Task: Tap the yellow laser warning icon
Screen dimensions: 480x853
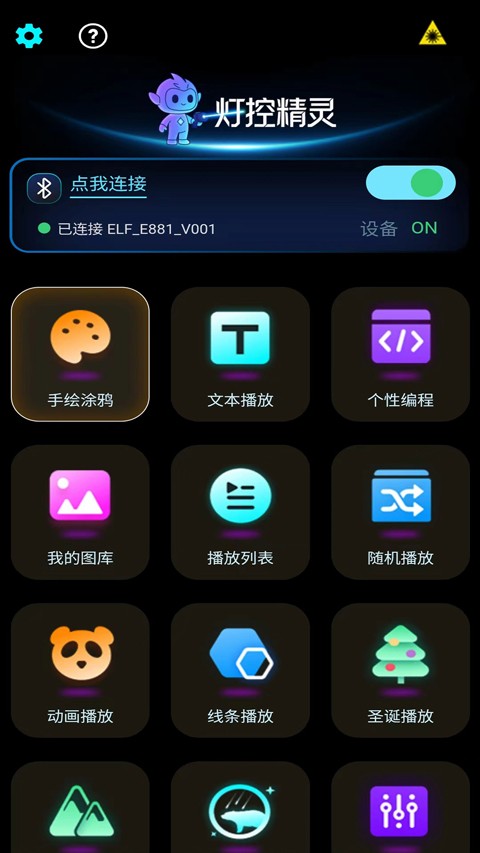Action: 433,33
